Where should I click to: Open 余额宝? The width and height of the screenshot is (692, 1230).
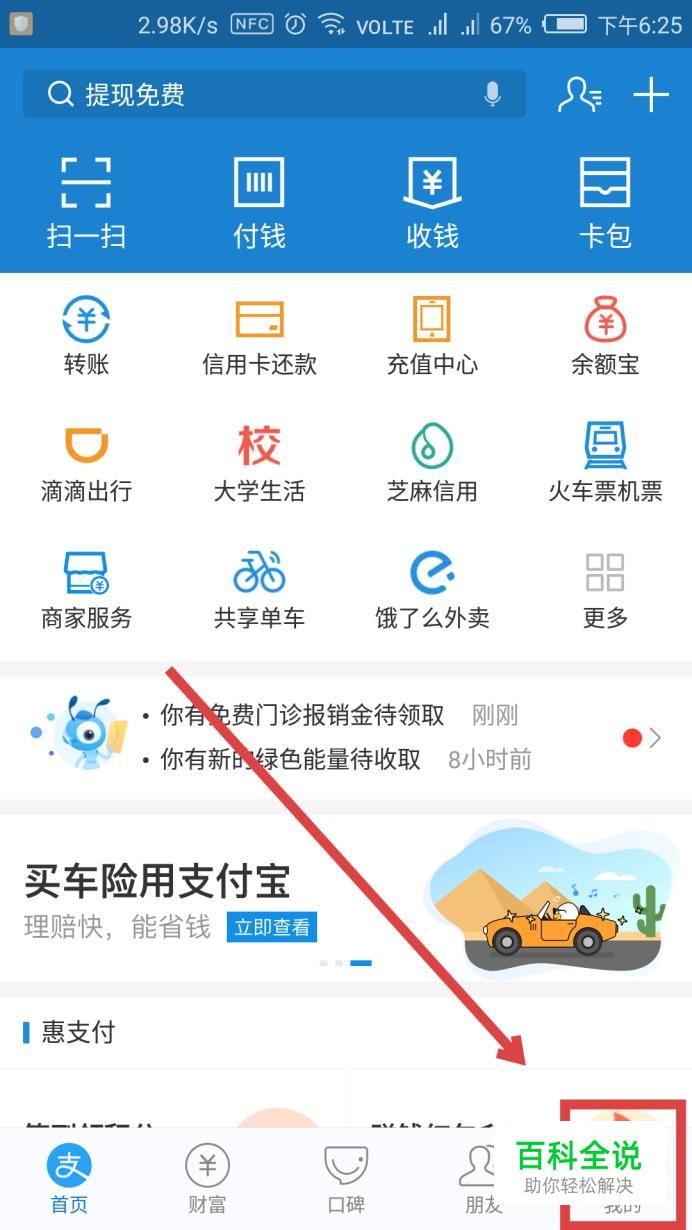click(605, 336)
